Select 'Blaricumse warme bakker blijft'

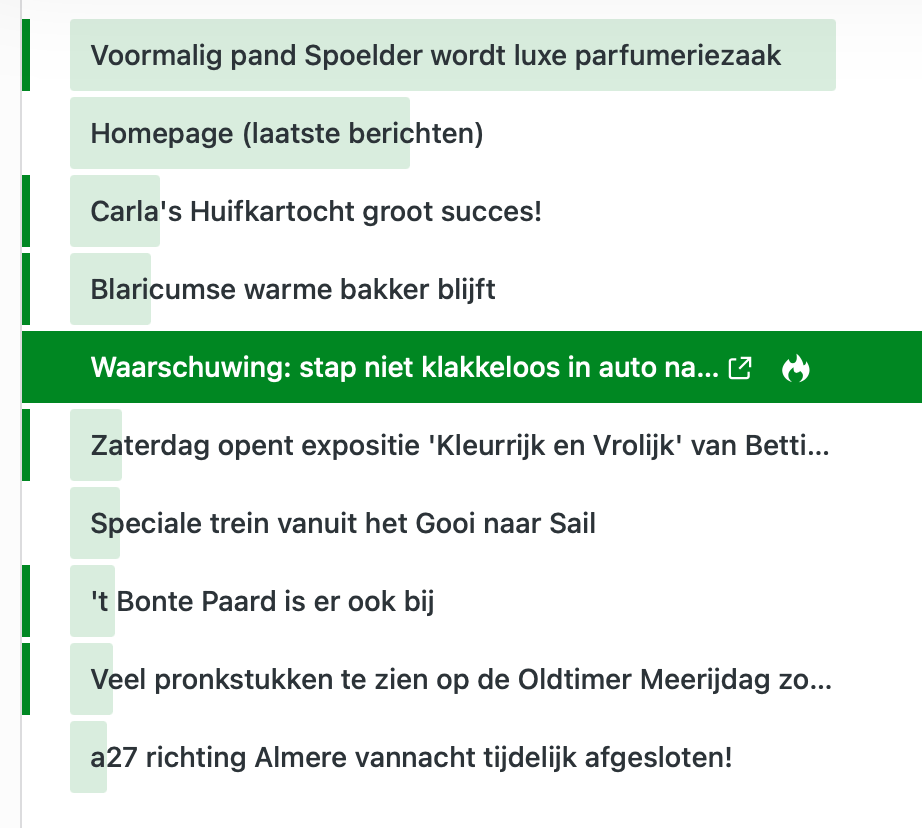coord(293,290)
